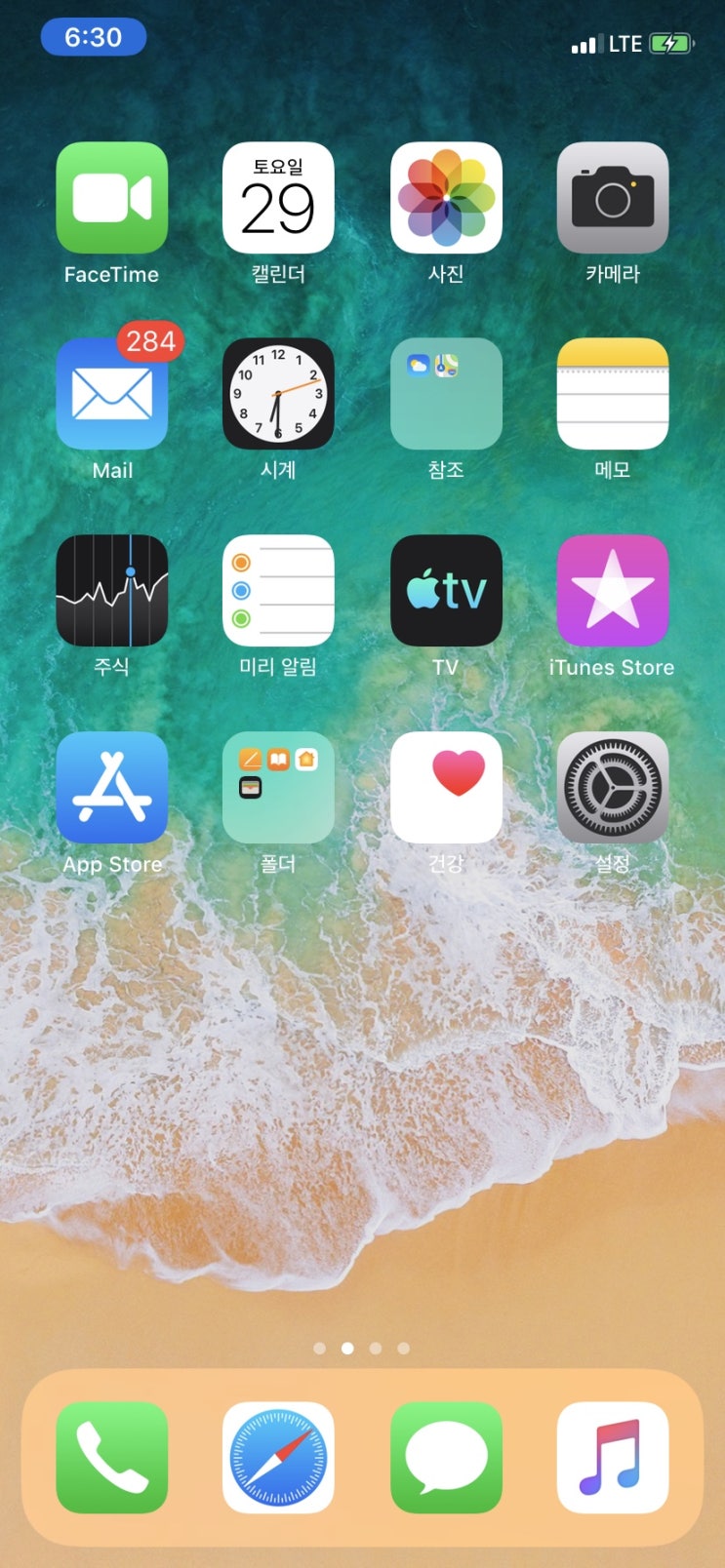Open Messages from the dock
This screenshot has width=725, height=1568.
tap(446, 1457)
